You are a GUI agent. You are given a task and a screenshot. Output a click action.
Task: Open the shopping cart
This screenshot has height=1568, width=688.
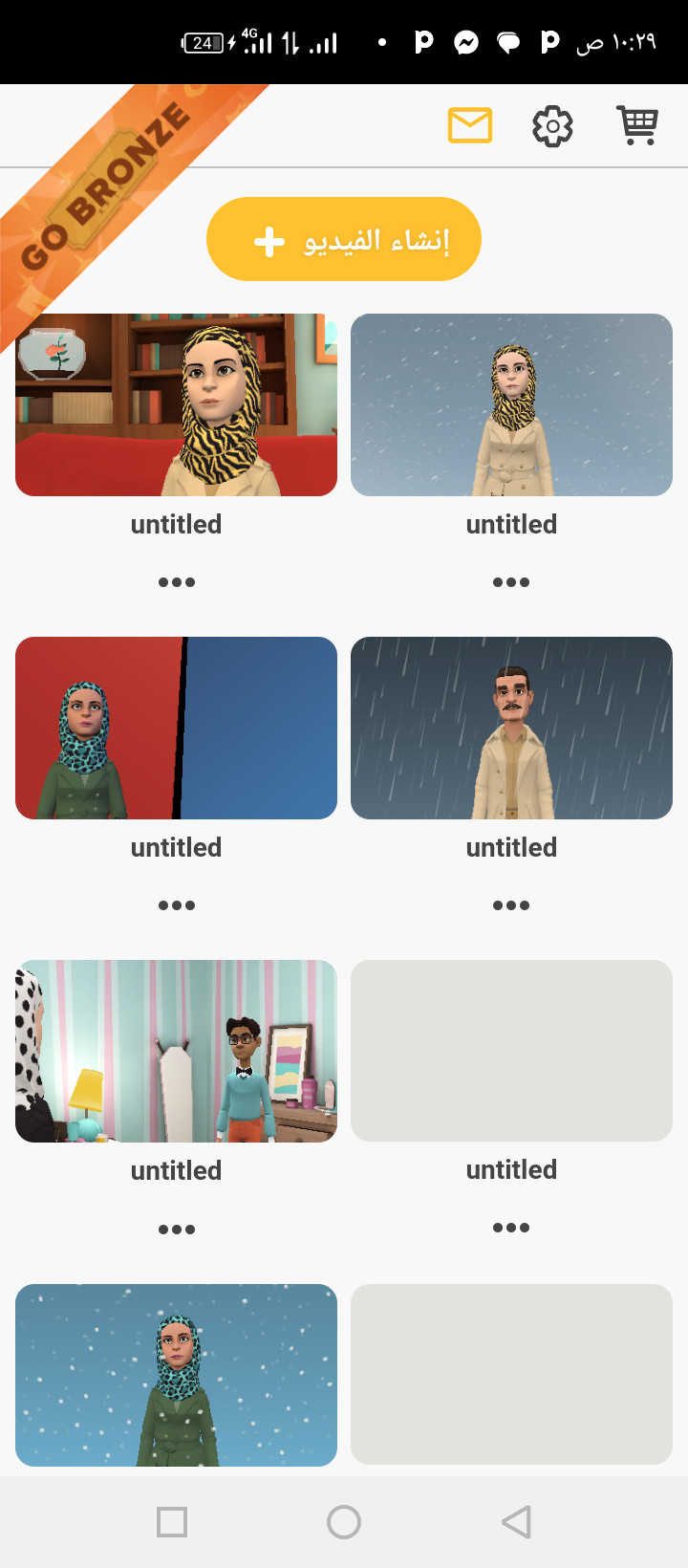[x=637, y=125]
